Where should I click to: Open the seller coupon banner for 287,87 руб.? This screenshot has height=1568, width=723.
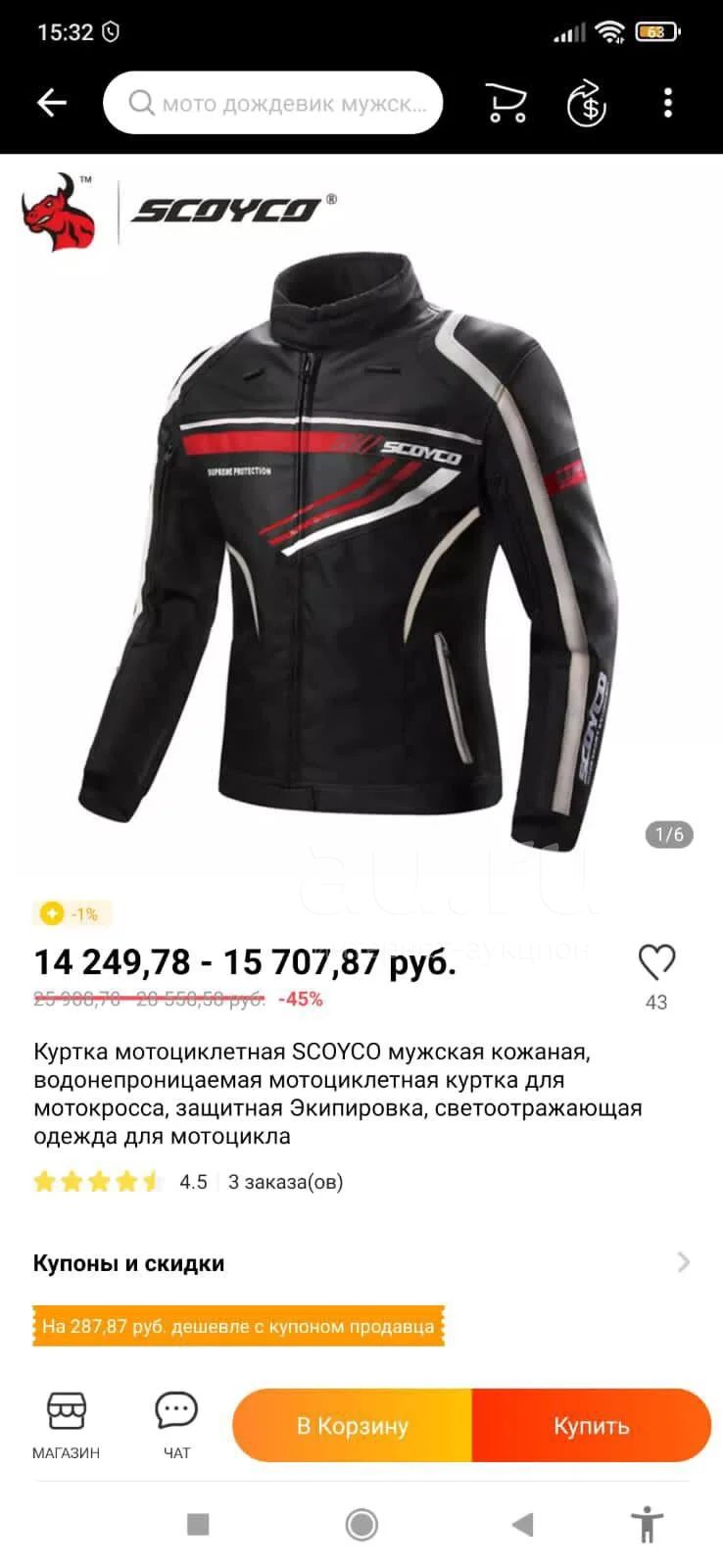click(x=238, y=1326)
